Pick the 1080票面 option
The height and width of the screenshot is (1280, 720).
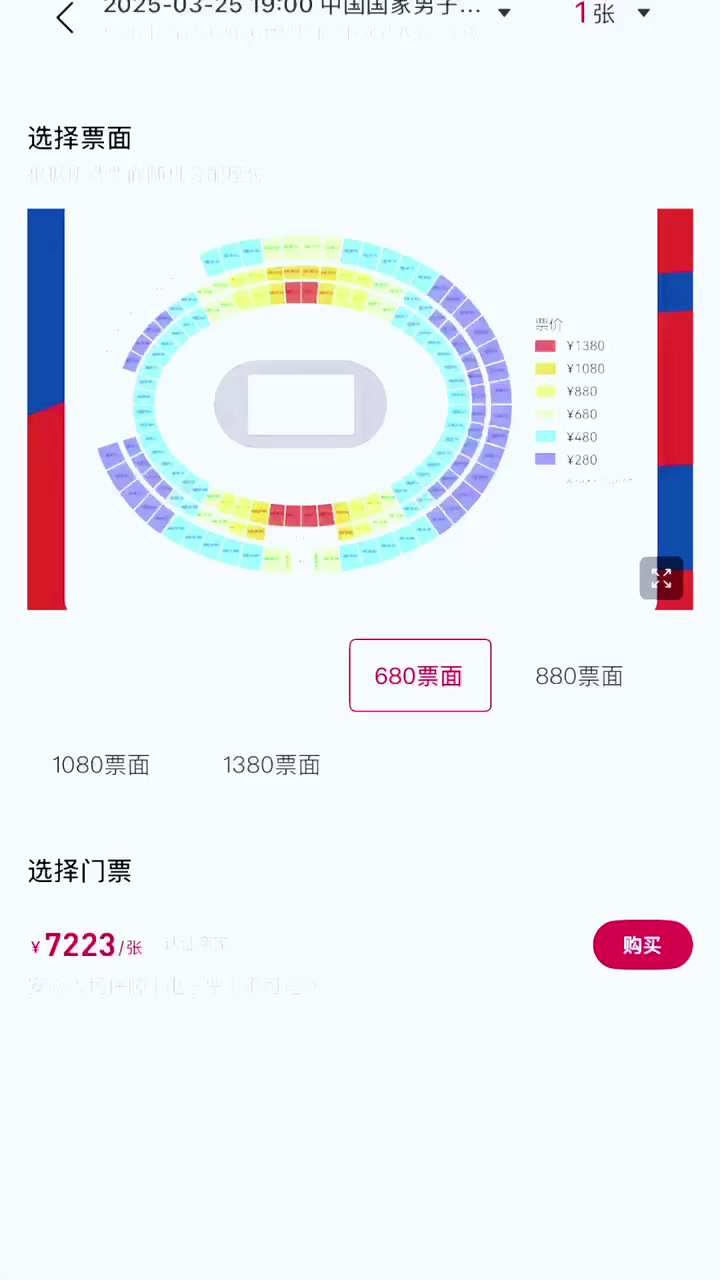[101, 765]
